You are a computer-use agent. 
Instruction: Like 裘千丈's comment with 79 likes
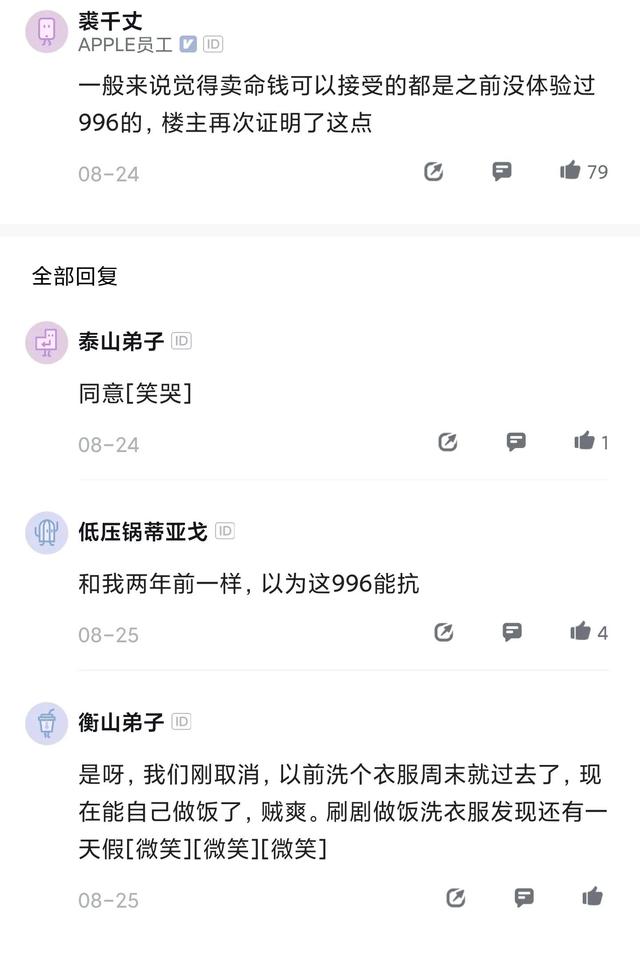point(571,171)
